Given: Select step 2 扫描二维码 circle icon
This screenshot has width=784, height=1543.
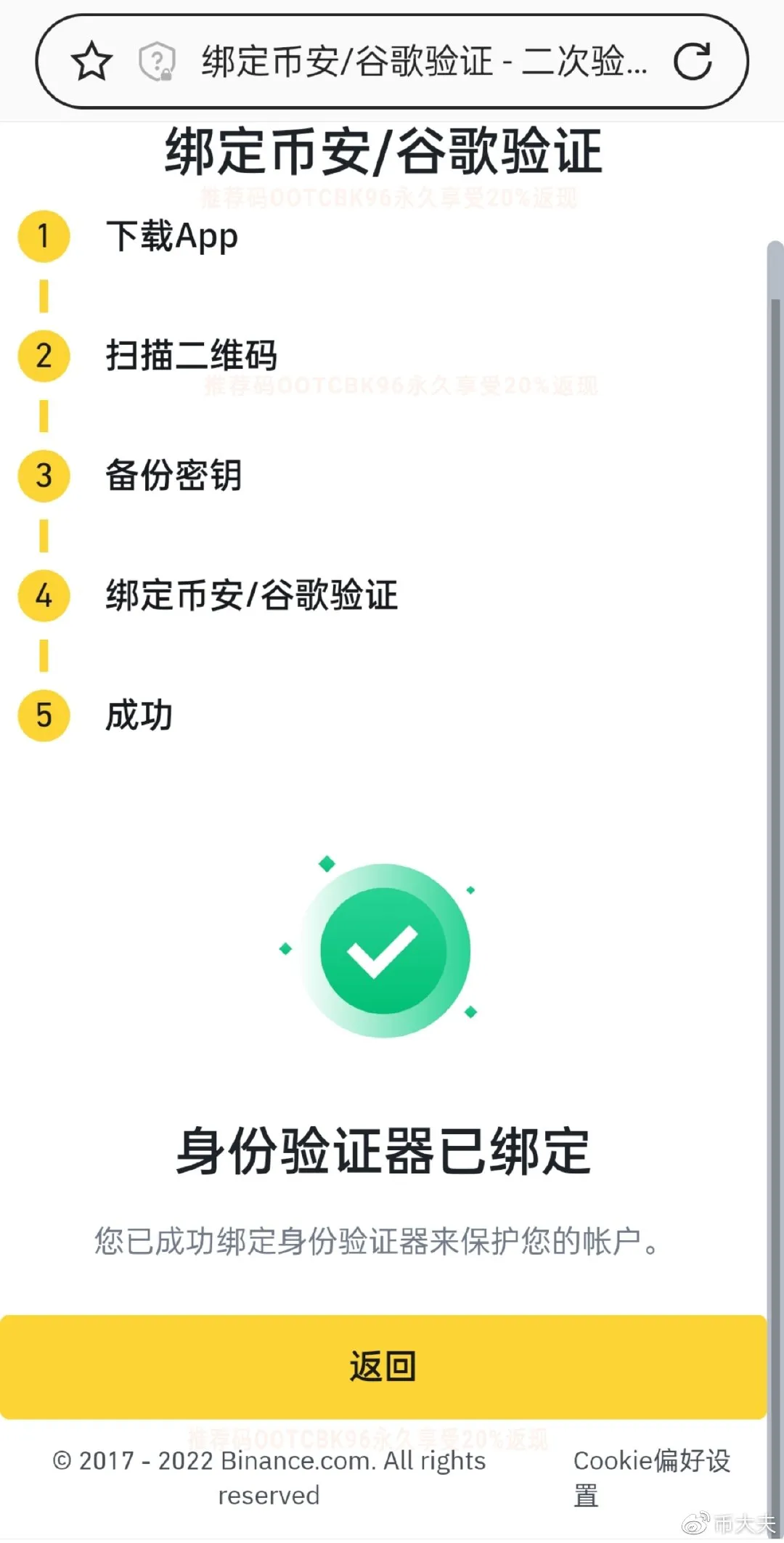Looking at the screenshot, I should 44,356.
